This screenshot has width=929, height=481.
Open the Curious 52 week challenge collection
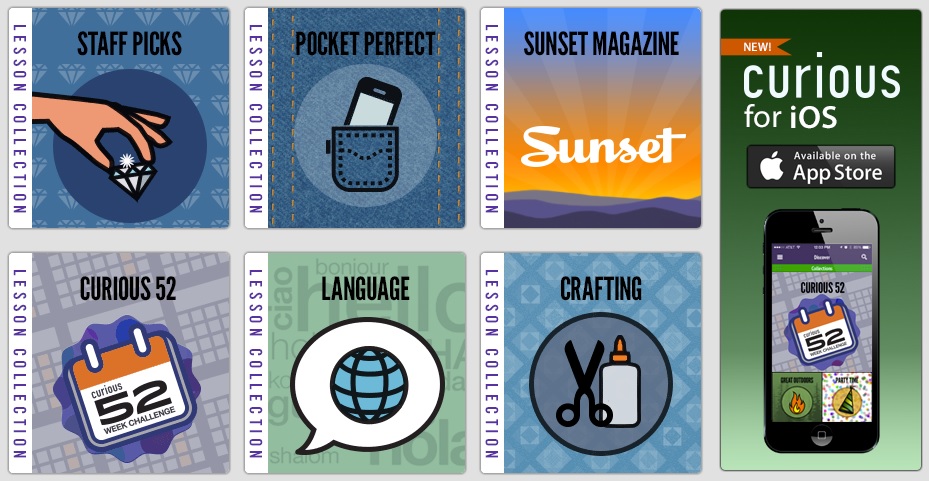120,364
